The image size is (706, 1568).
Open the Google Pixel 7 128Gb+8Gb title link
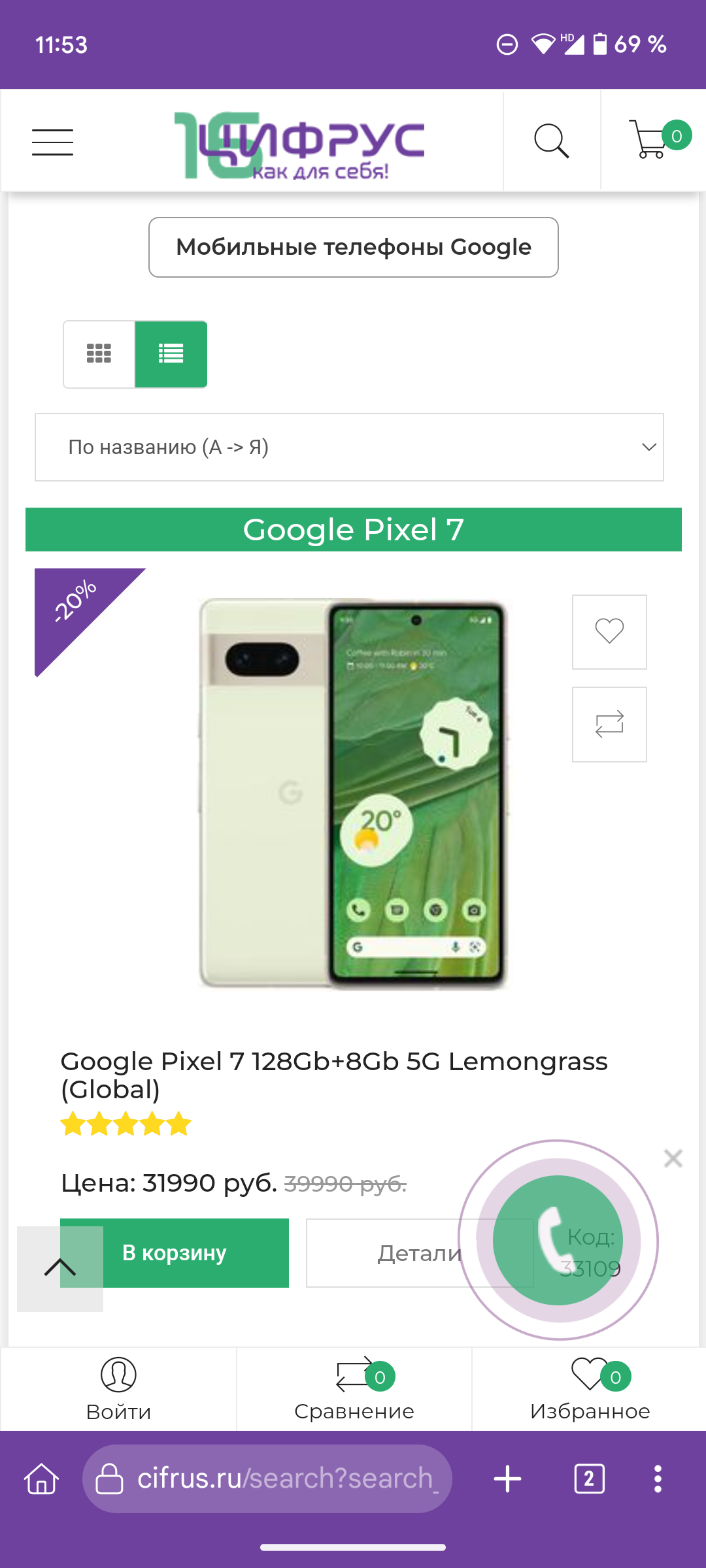[334, 1075]
